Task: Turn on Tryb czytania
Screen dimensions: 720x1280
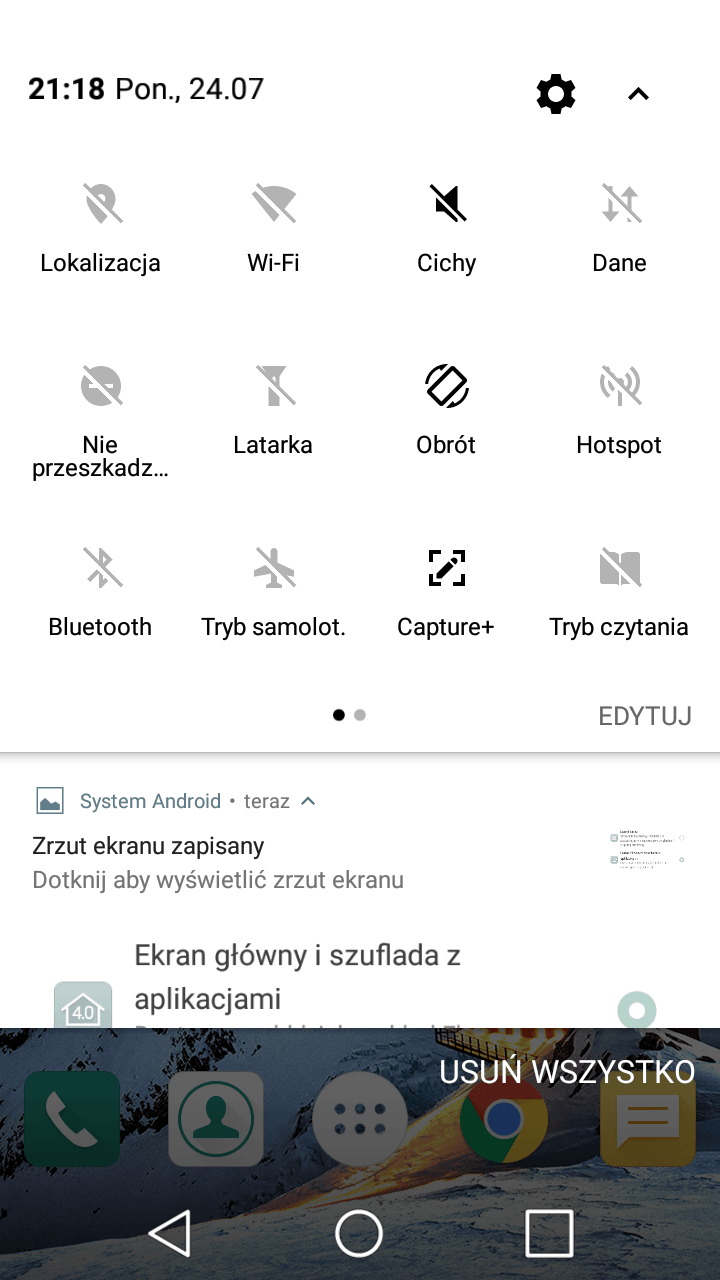Action: click(620, 592)
